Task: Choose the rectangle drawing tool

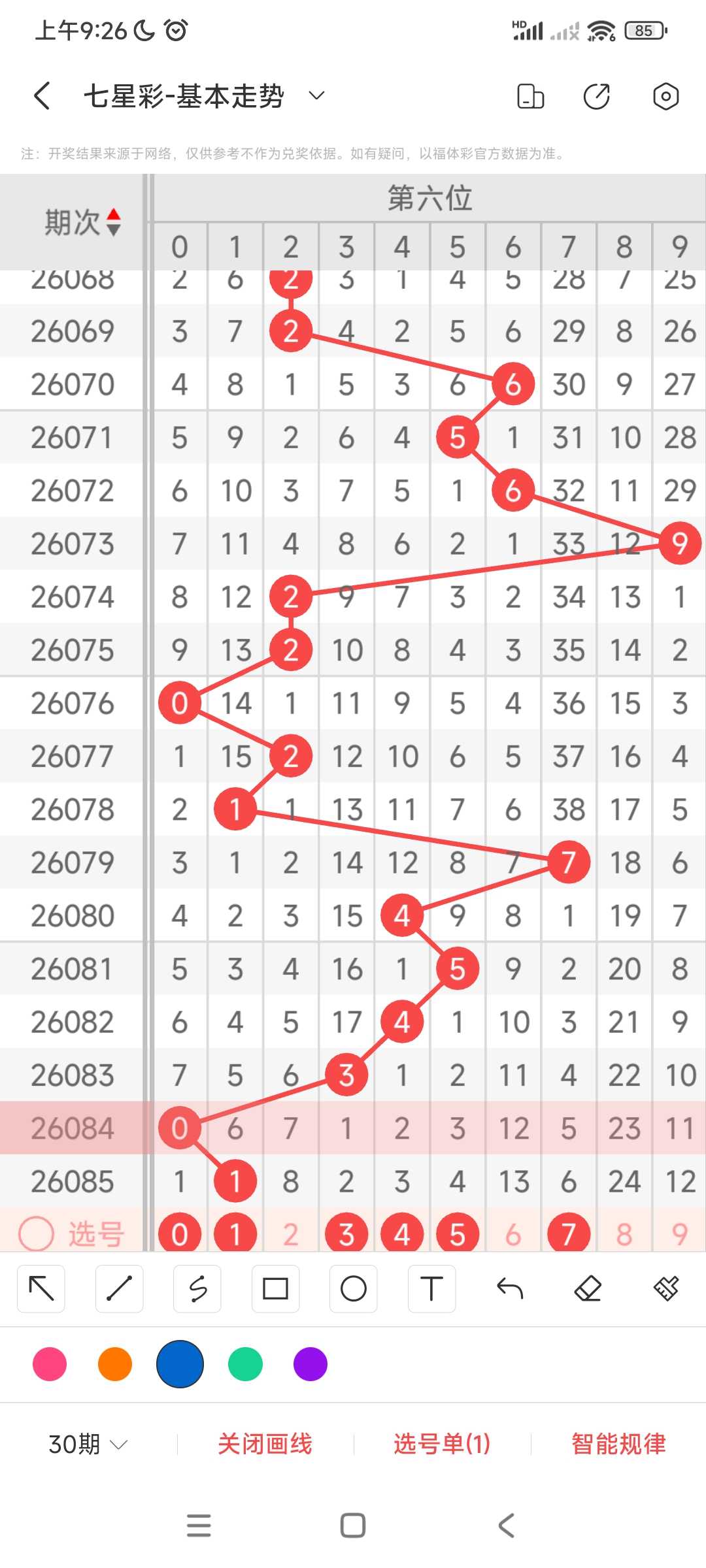Action: [x=275, y=1289]
